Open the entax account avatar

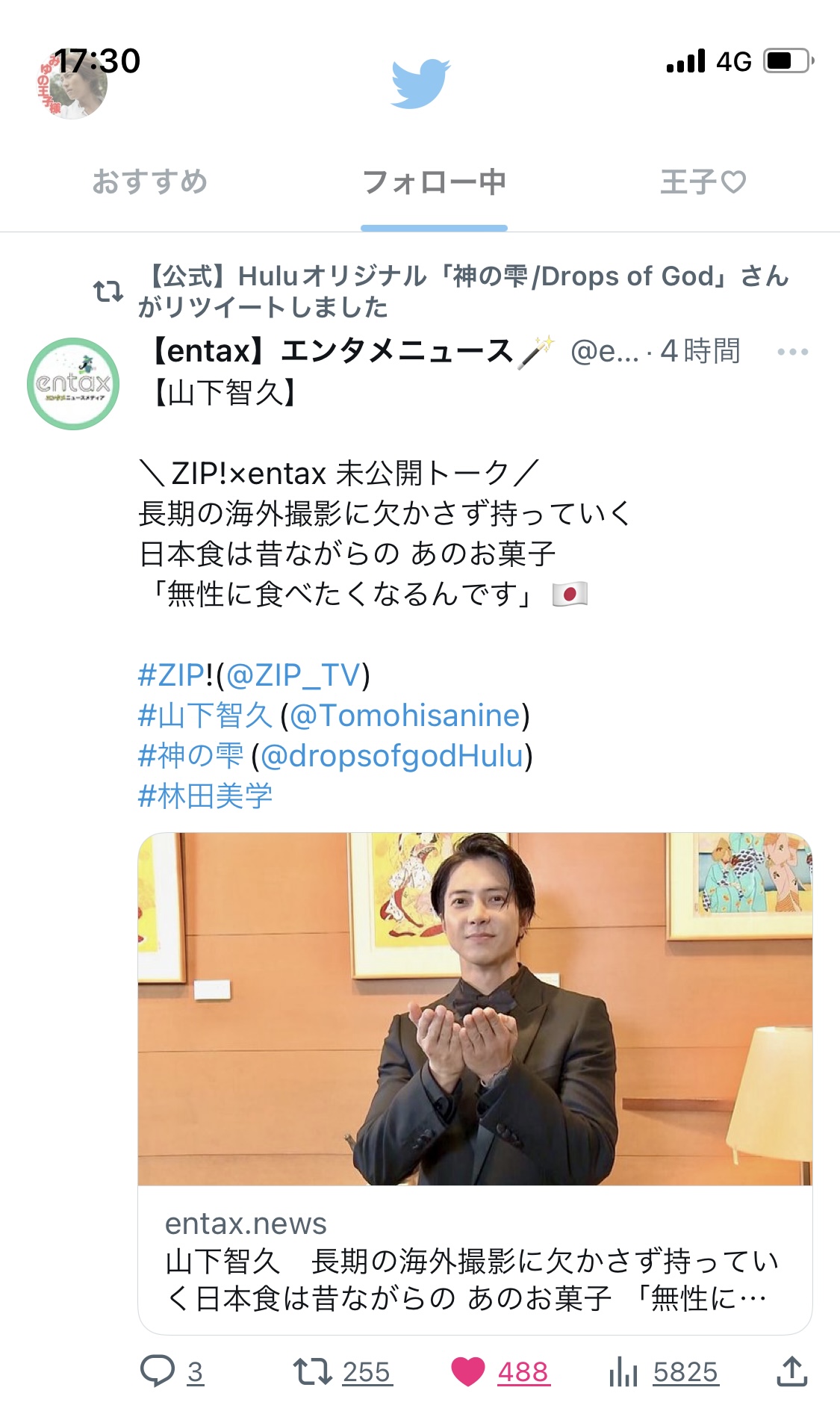[x=73, y=384]
